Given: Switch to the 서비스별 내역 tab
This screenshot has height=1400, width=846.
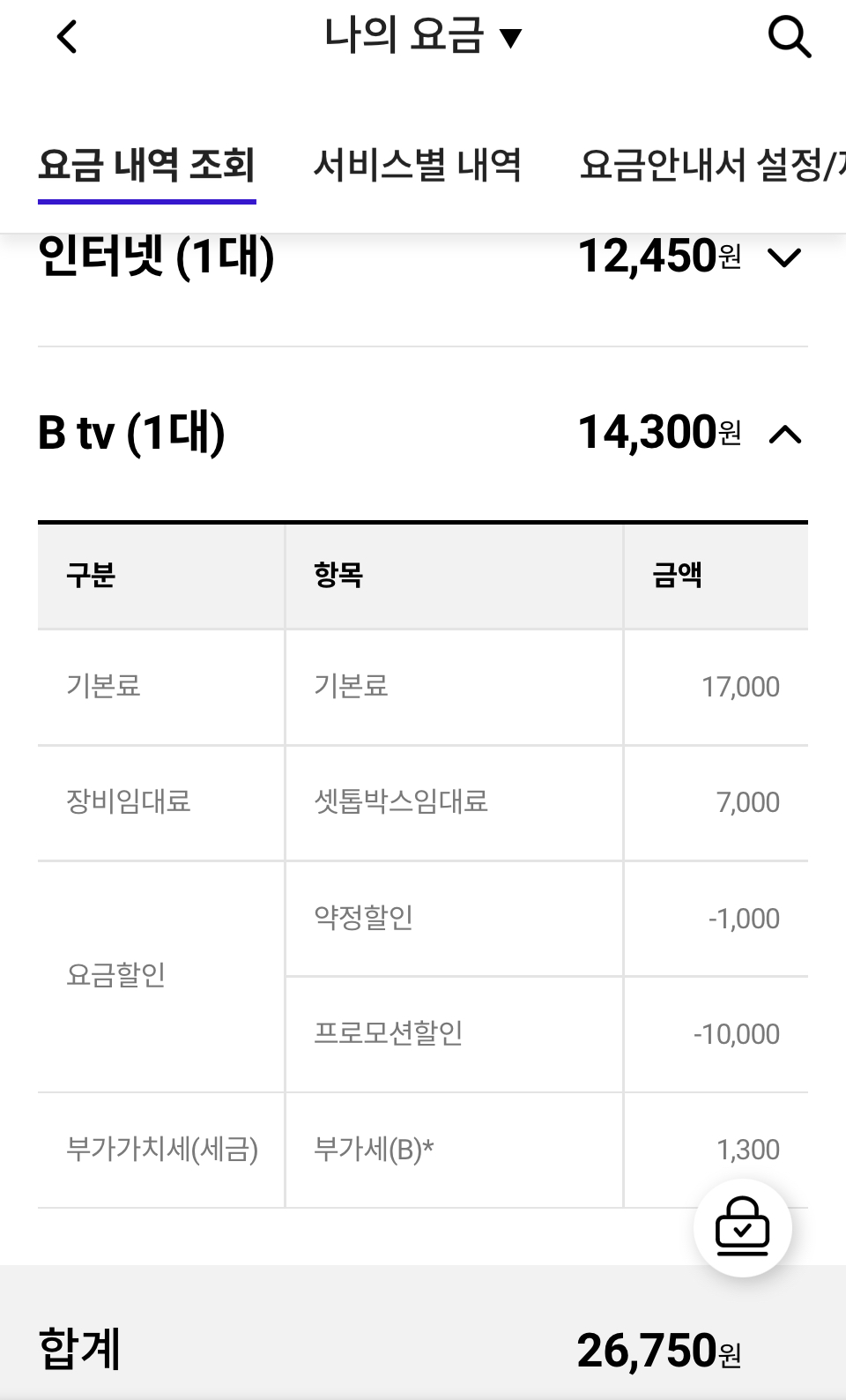Looking at the screenshot, I should pos(417,166).
